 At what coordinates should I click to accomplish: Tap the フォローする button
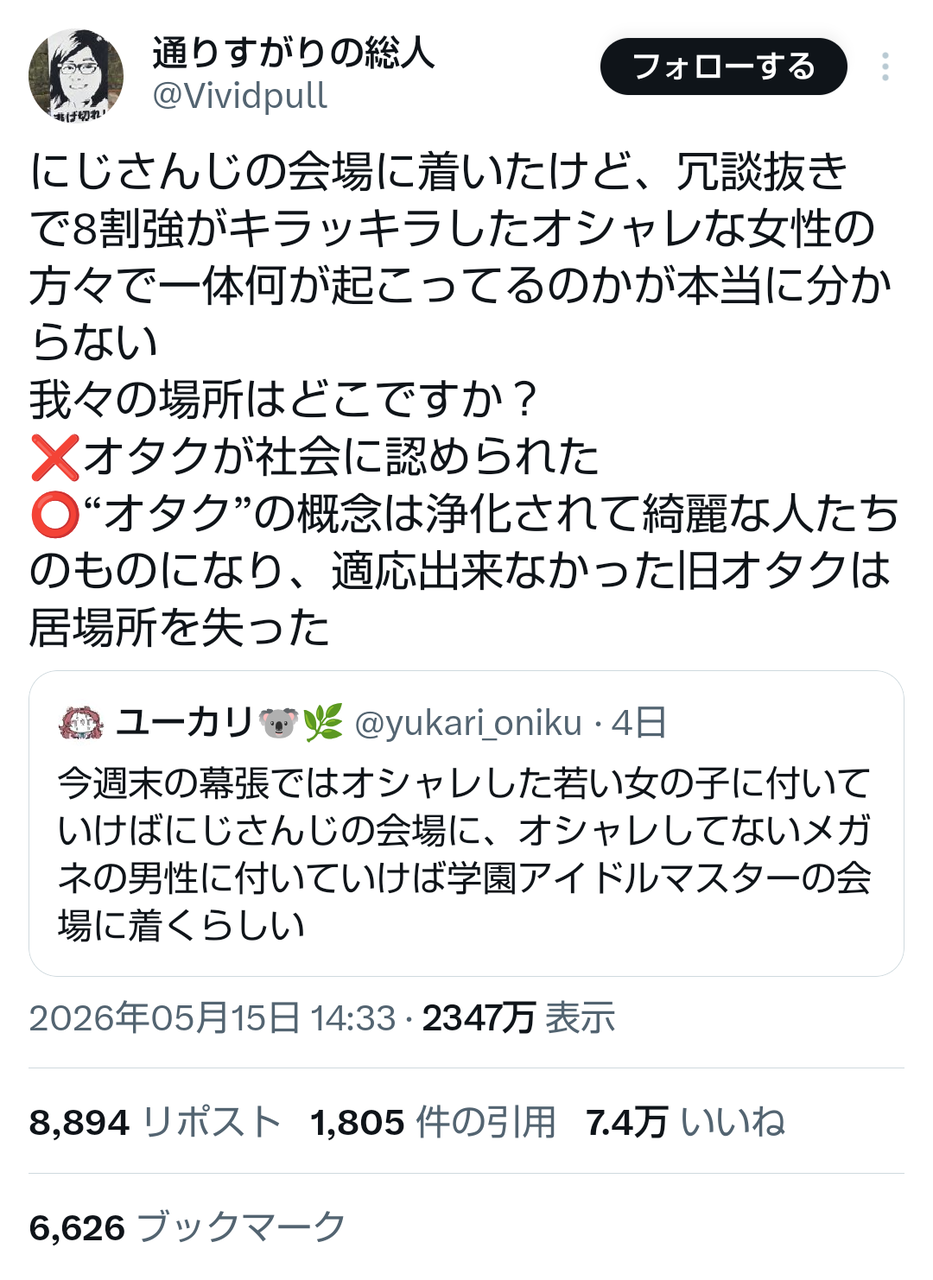tap(724, 67)
